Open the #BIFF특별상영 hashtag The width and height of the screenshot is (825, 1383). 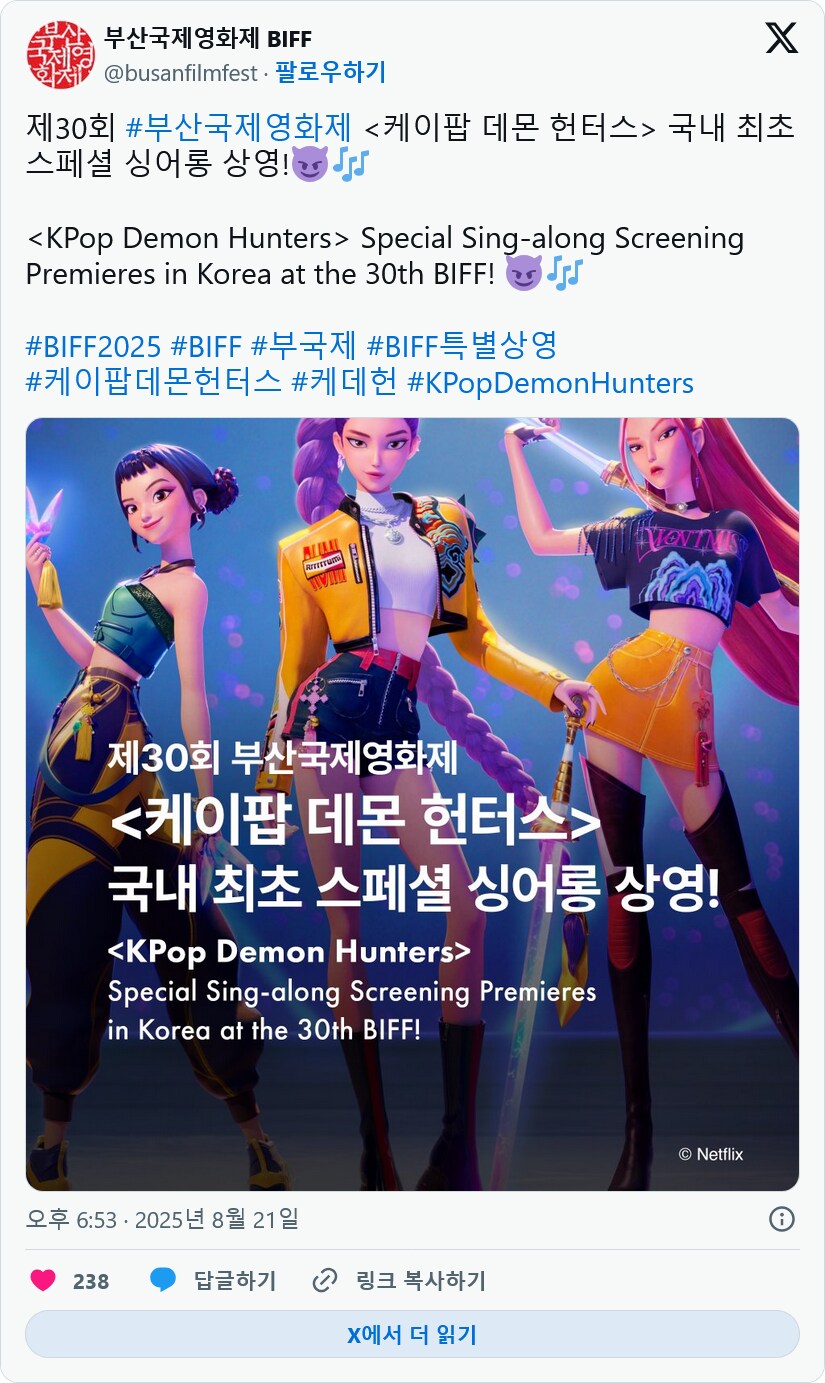tap(461, 346)
